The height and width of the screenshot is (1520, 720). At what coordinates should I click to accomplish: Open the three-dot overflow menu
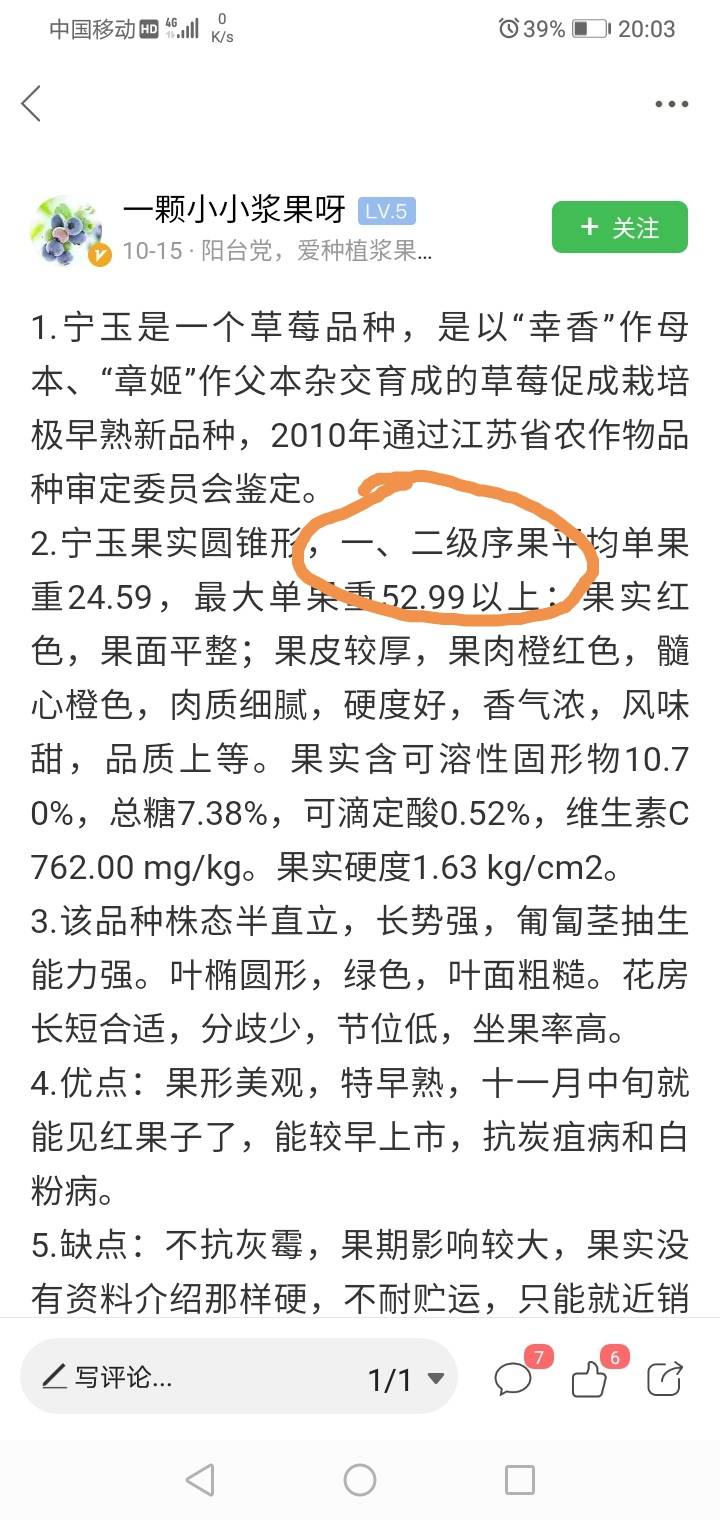(671, 104)
